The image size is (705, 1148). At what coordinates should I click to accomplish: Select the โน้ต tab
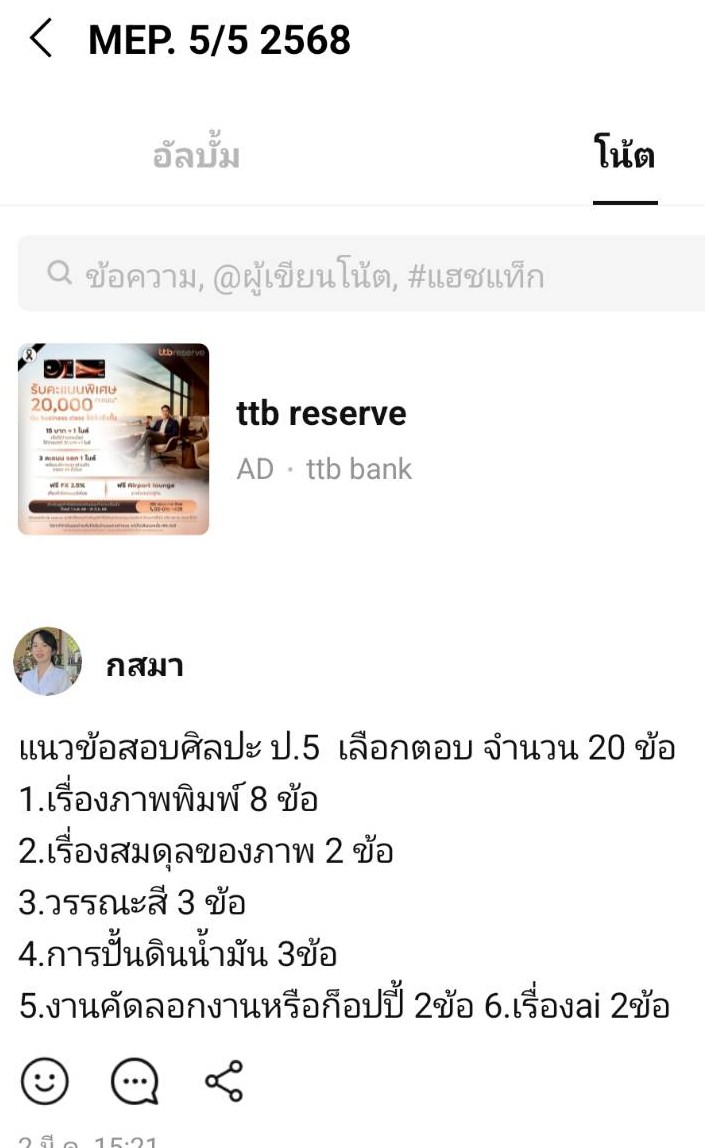(x=624, y=156)
